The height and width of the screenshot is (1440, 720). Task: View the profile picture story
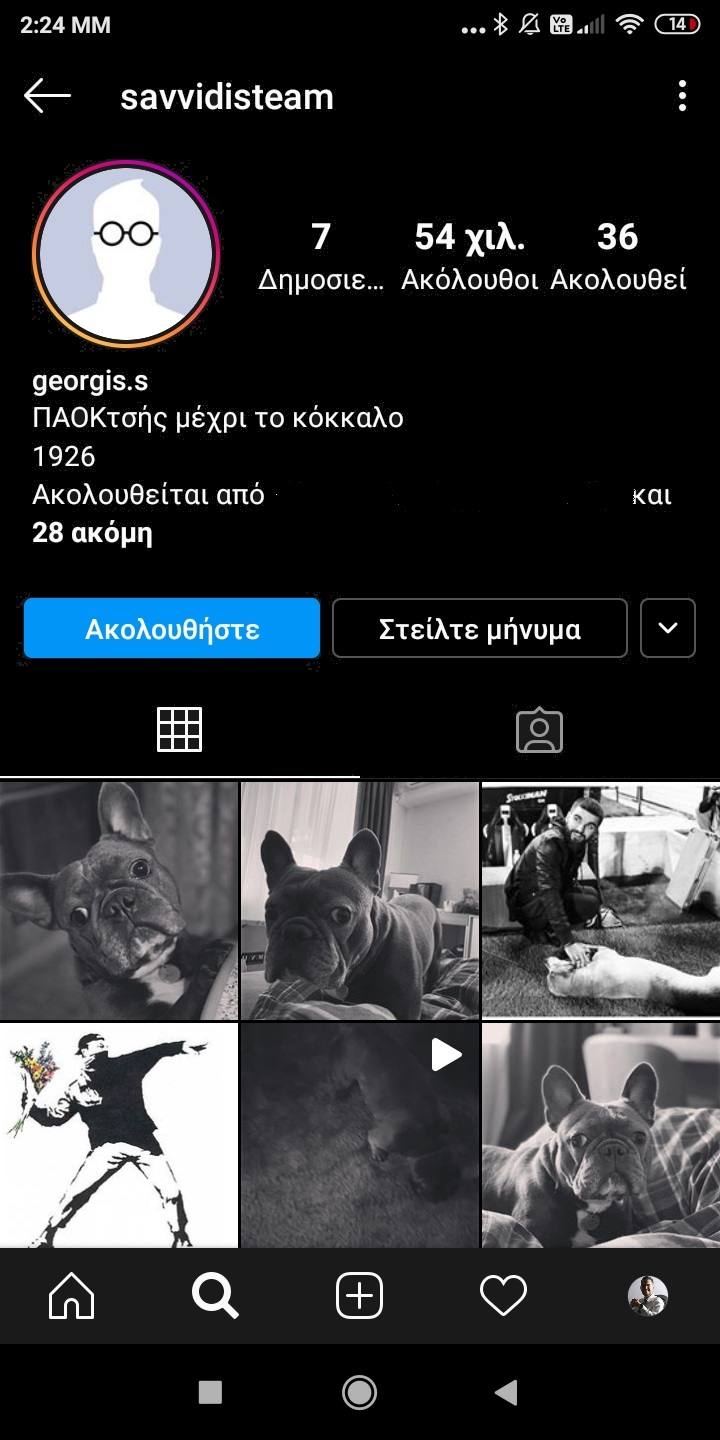click(126, 254)
